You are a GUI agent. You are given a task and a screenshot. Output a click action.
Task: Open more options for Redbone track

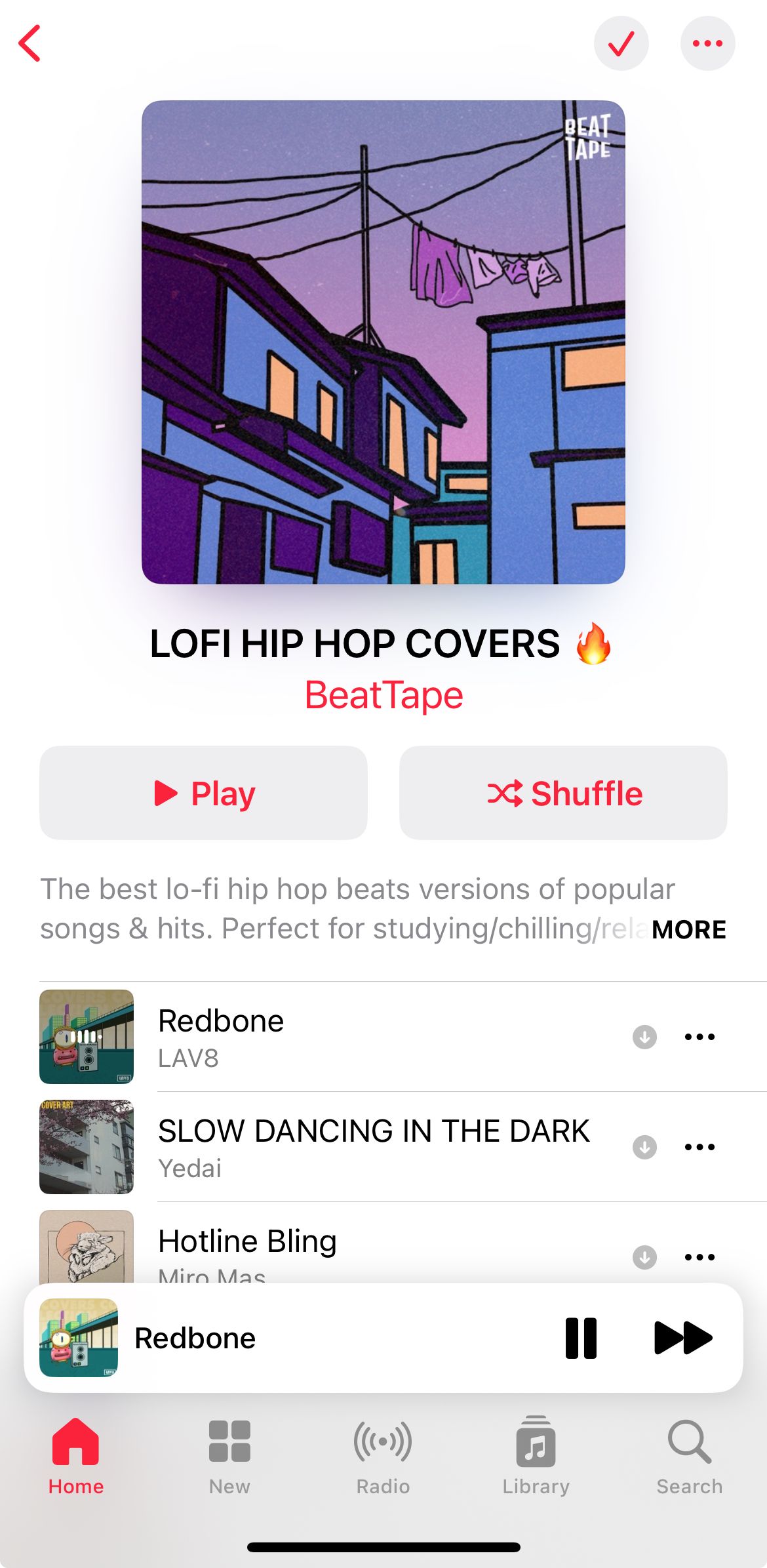[699, 1037]
